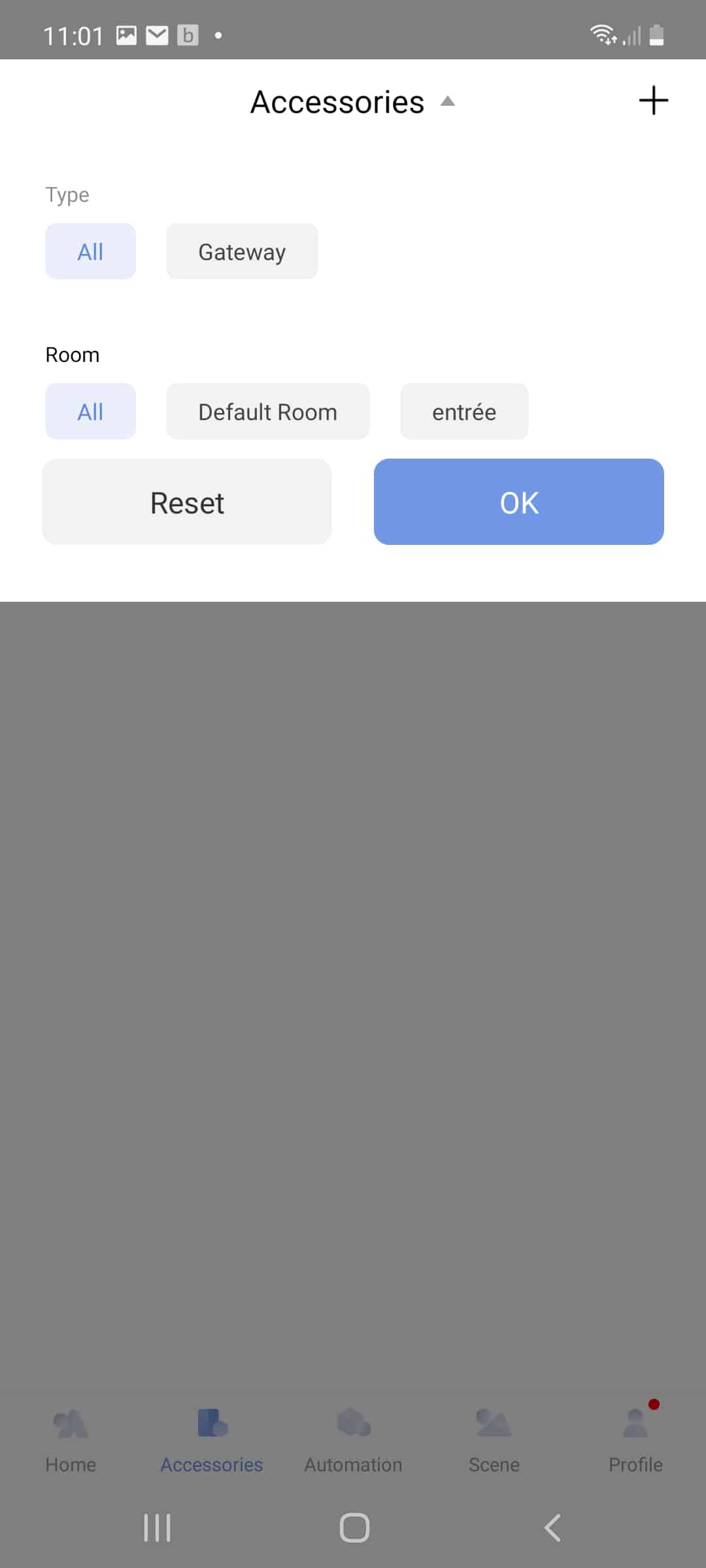The image size is (706, 1568).
Task: Add a new accessory with the plus icon
Action: pyautogui.click(x=653, y=101)
